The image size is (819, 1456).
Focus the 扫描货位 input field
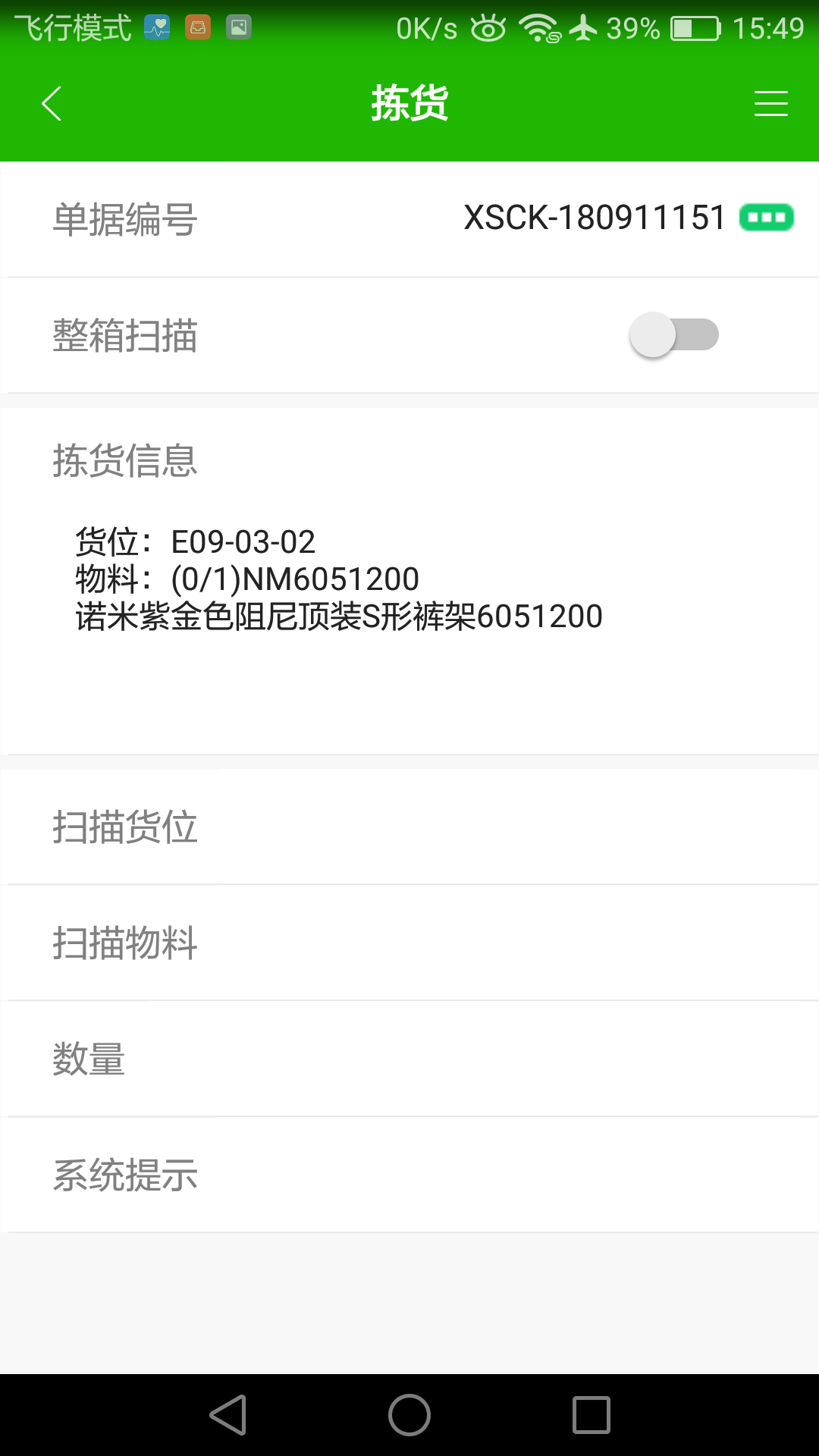pyautogui.click(x=409, y=827)
